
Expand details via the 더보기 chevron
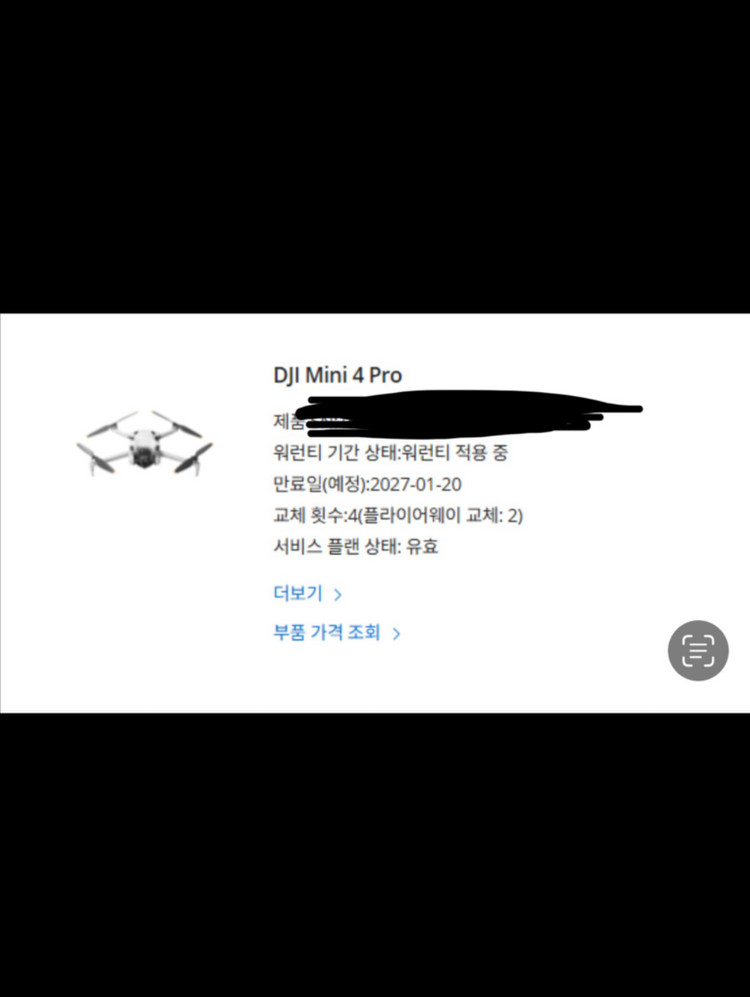[x=338, y=592]
